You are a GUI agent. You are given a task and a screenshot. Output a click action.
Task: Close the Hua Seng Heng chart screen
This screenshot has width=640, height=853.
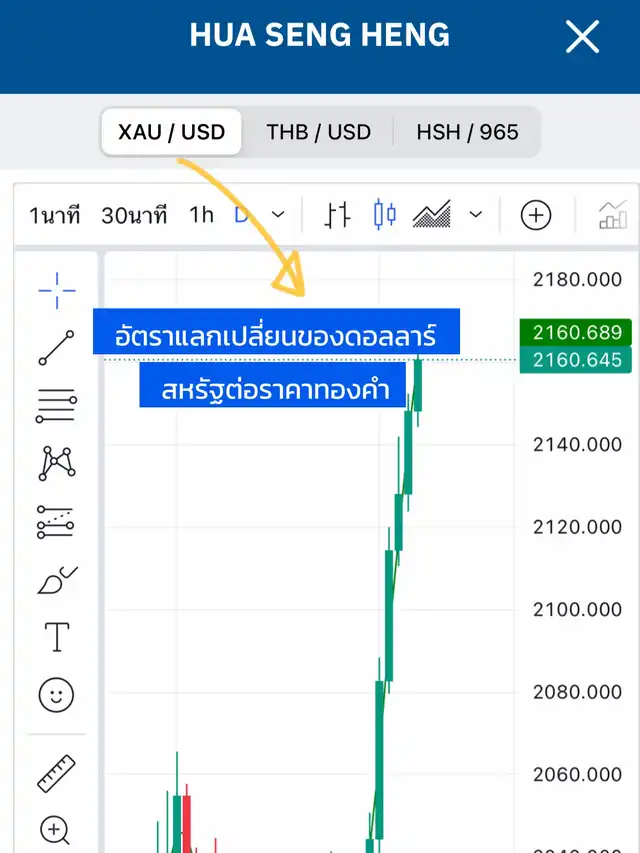(x=582, y=38)
